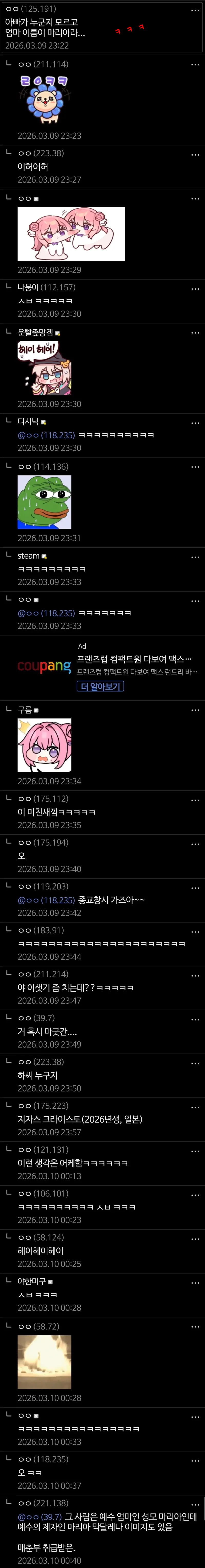This screenshot has width=205, height=1568.
Task: Open 운빨좆망겜's user profile
Action: pyautogui.click(x=35, y=332)
